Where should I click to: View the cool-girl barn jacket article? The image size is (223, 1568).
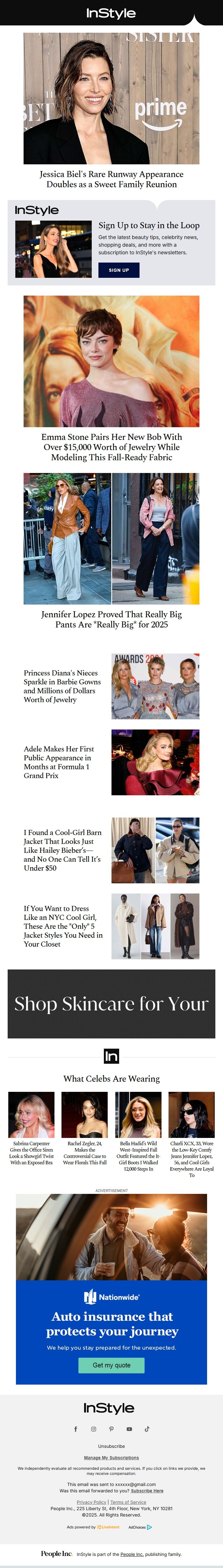tap(62, 850)
